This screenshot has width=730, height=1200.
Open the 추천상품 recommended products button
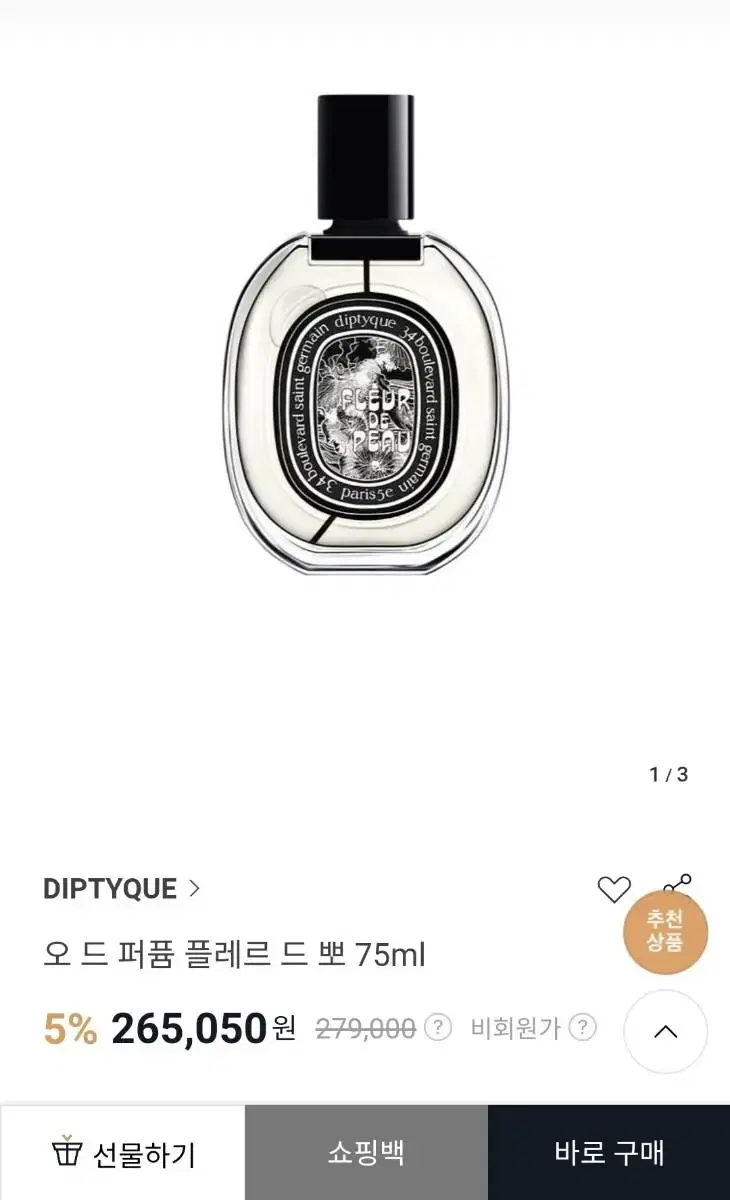(x=665, y=932)
